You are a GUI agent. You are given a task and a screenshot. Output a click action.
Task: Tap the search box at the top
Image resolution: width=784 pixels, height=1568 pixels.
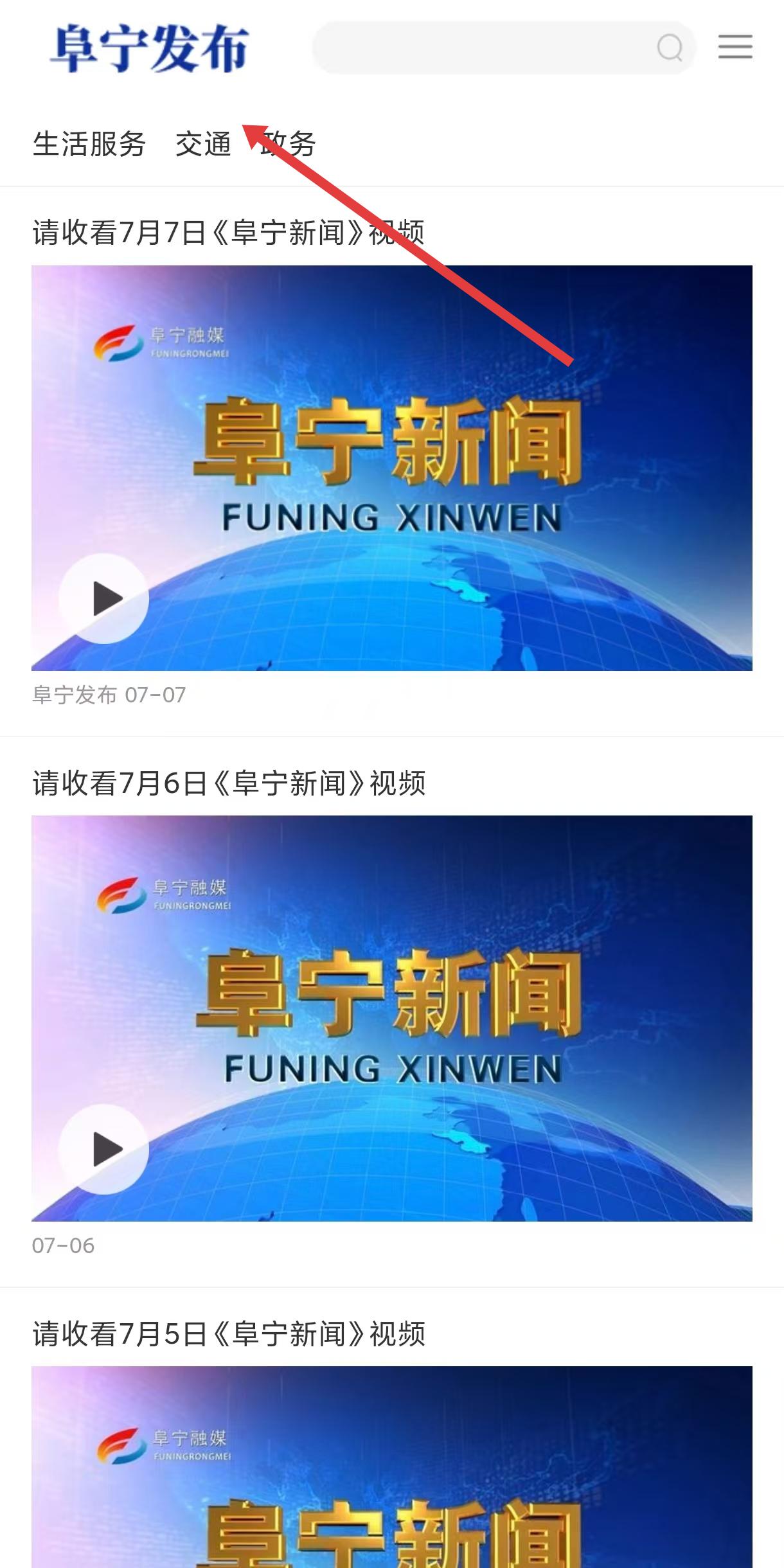[x=504, y=48]
